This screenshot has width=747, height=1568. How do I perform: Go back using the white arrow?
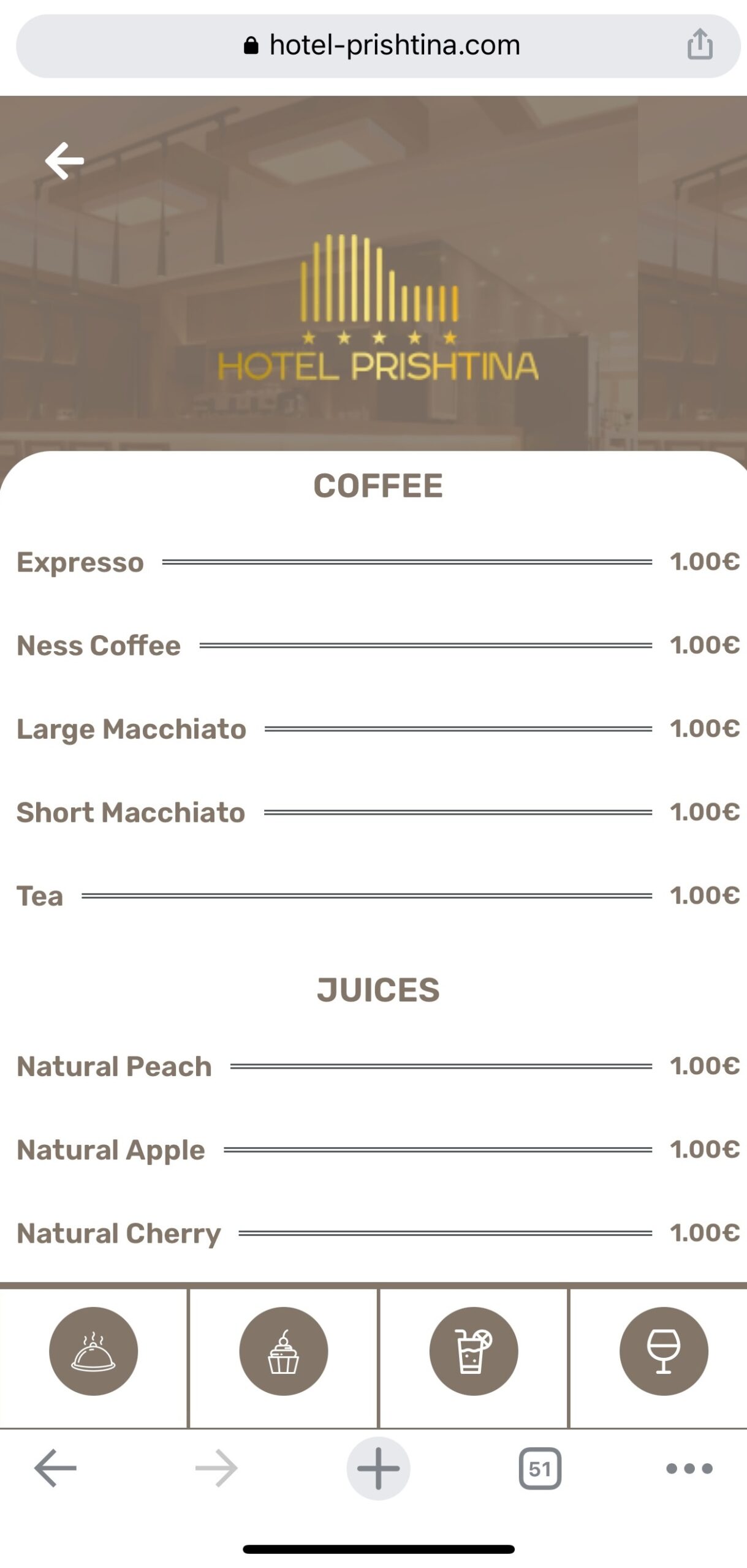tap(64, 161)
